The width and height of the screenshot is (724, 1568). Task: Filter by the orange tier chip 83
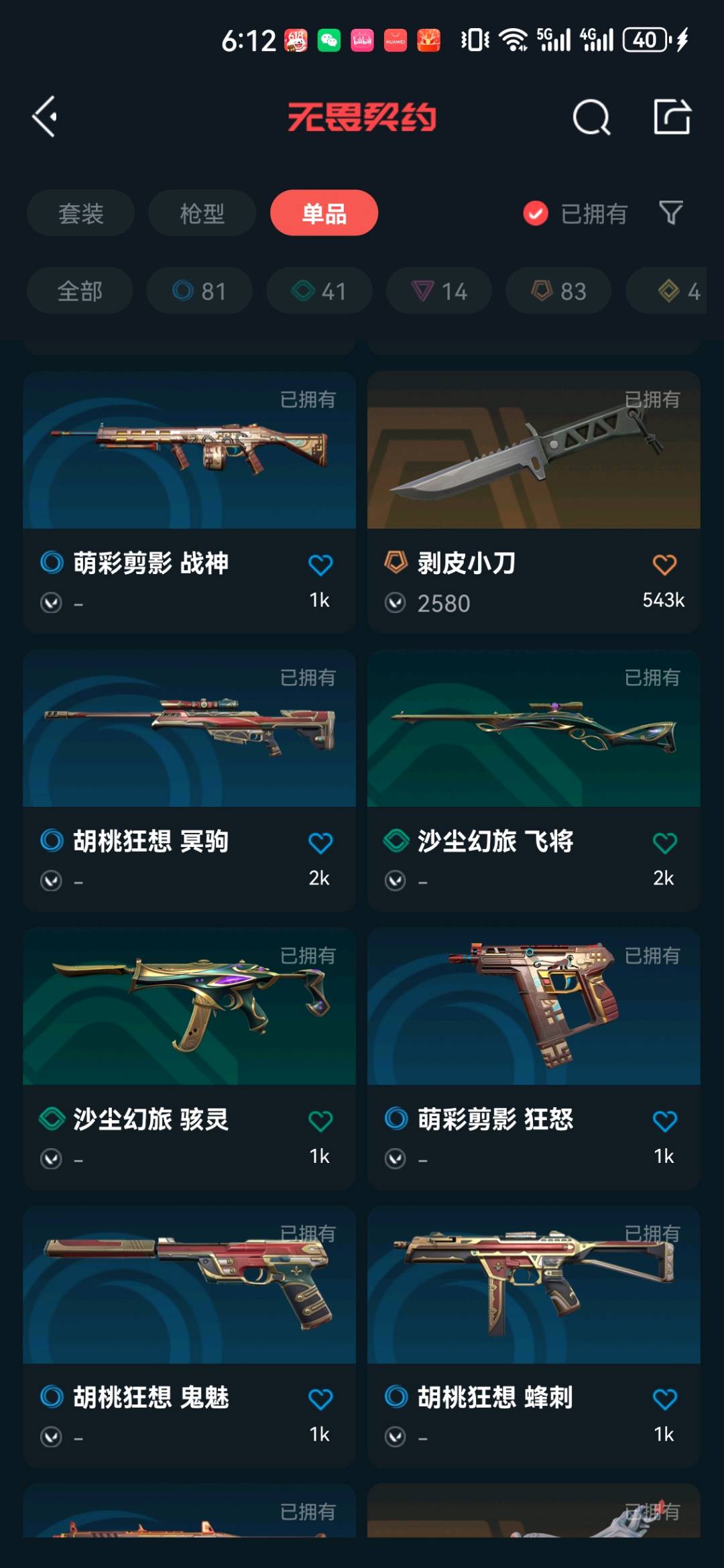pyautogui.click(x=558, y=291)
